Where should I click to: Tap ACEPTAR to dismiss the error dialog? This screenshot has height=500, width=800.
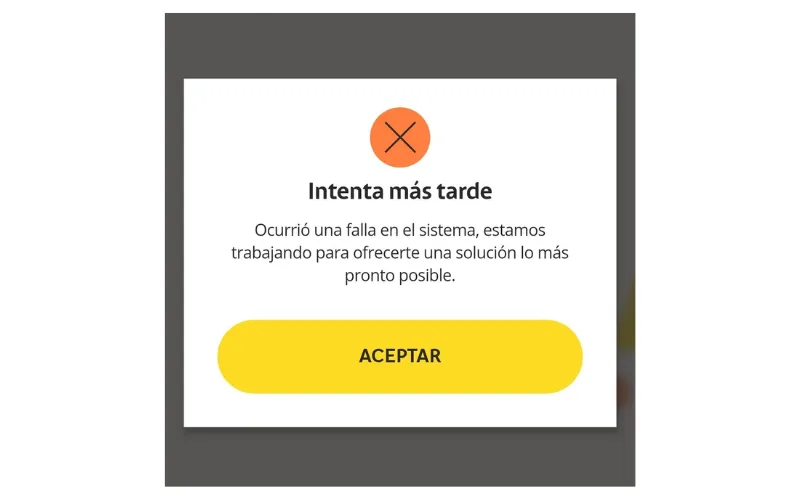point(400,356)
